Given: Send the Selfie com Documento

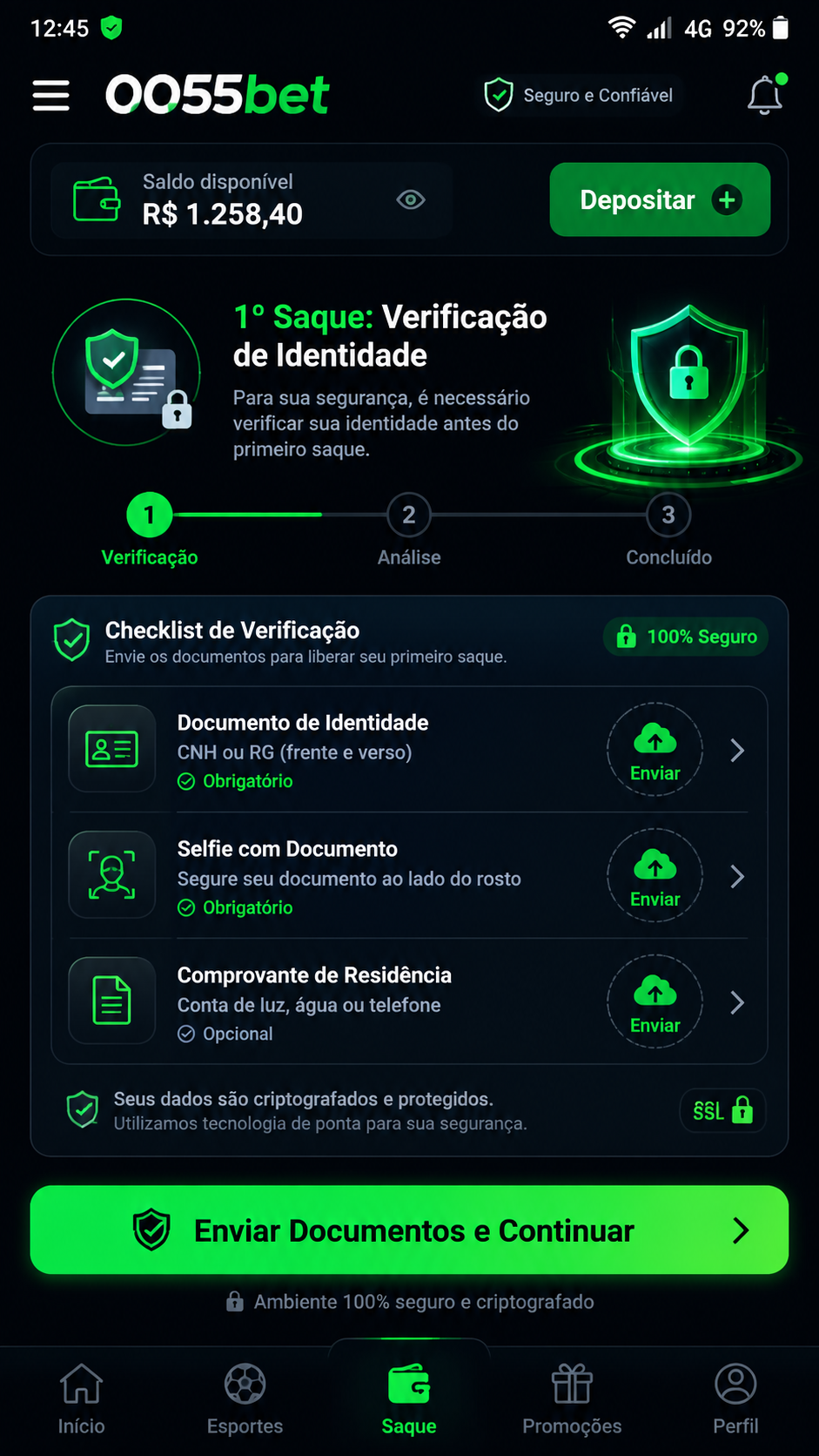Looking at the screenshot, I should [655, 875].
